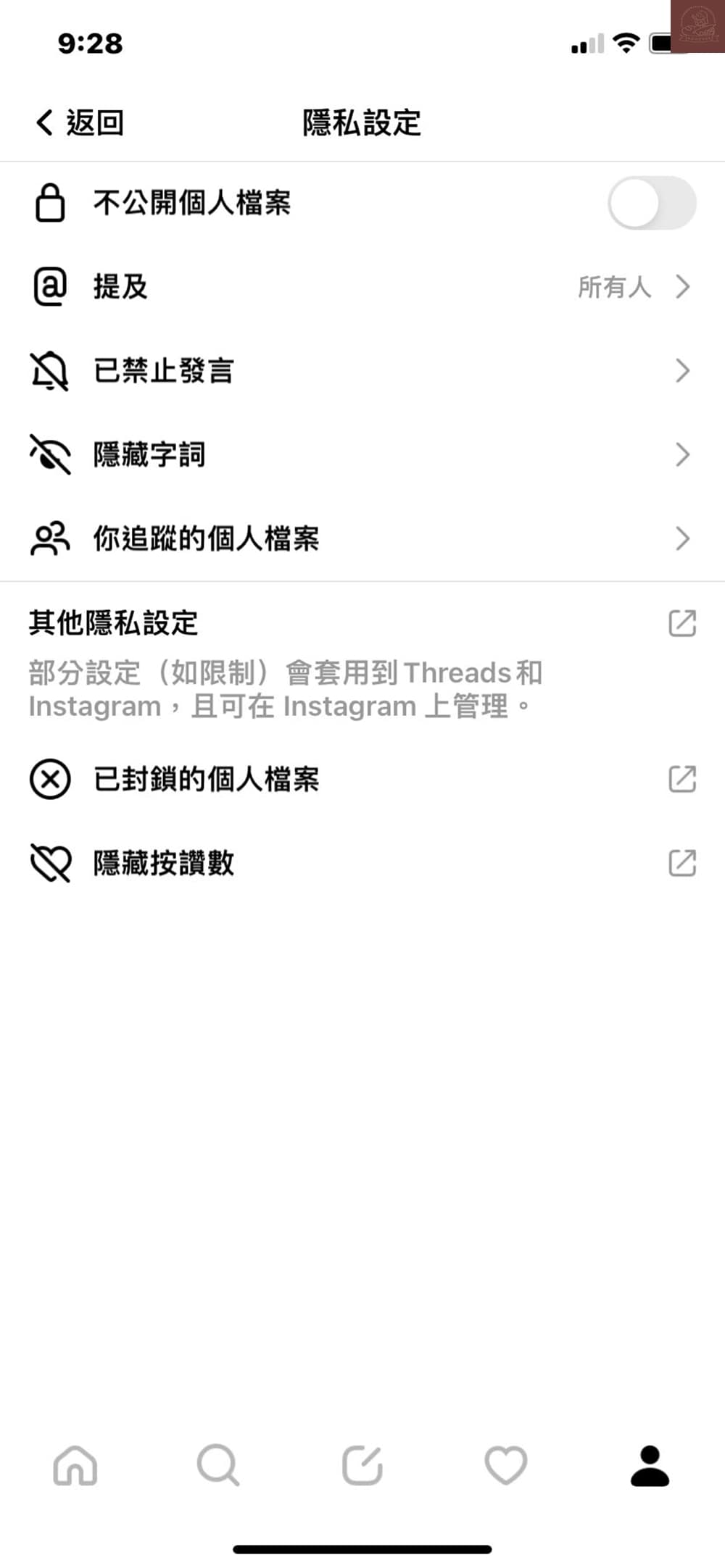Click the lock icon beside 不公開個人檔案
The height and width of the screenshot is (1568, 725).
coord(49,204)
